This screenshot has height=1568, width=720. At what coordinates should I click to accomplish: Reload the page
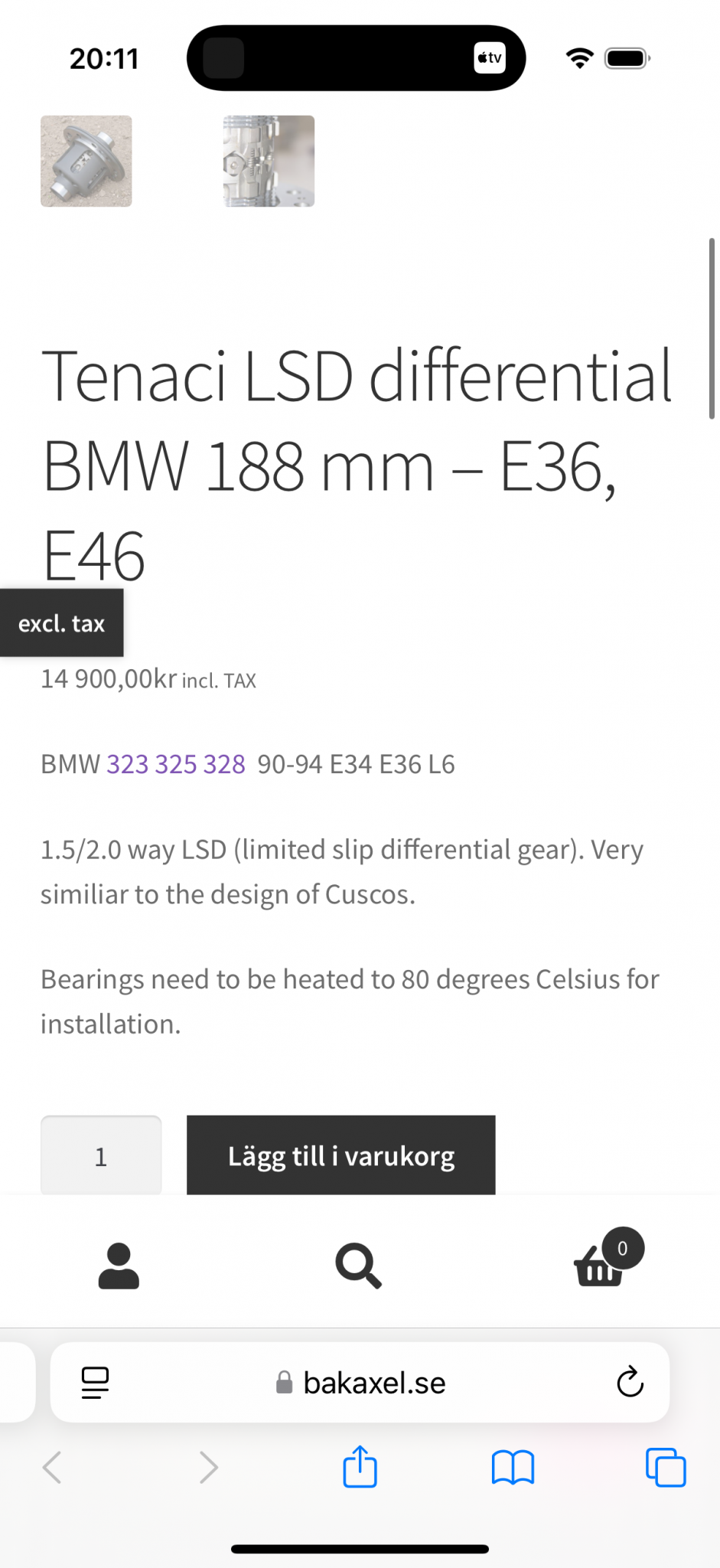click(x=630, y=1383)
